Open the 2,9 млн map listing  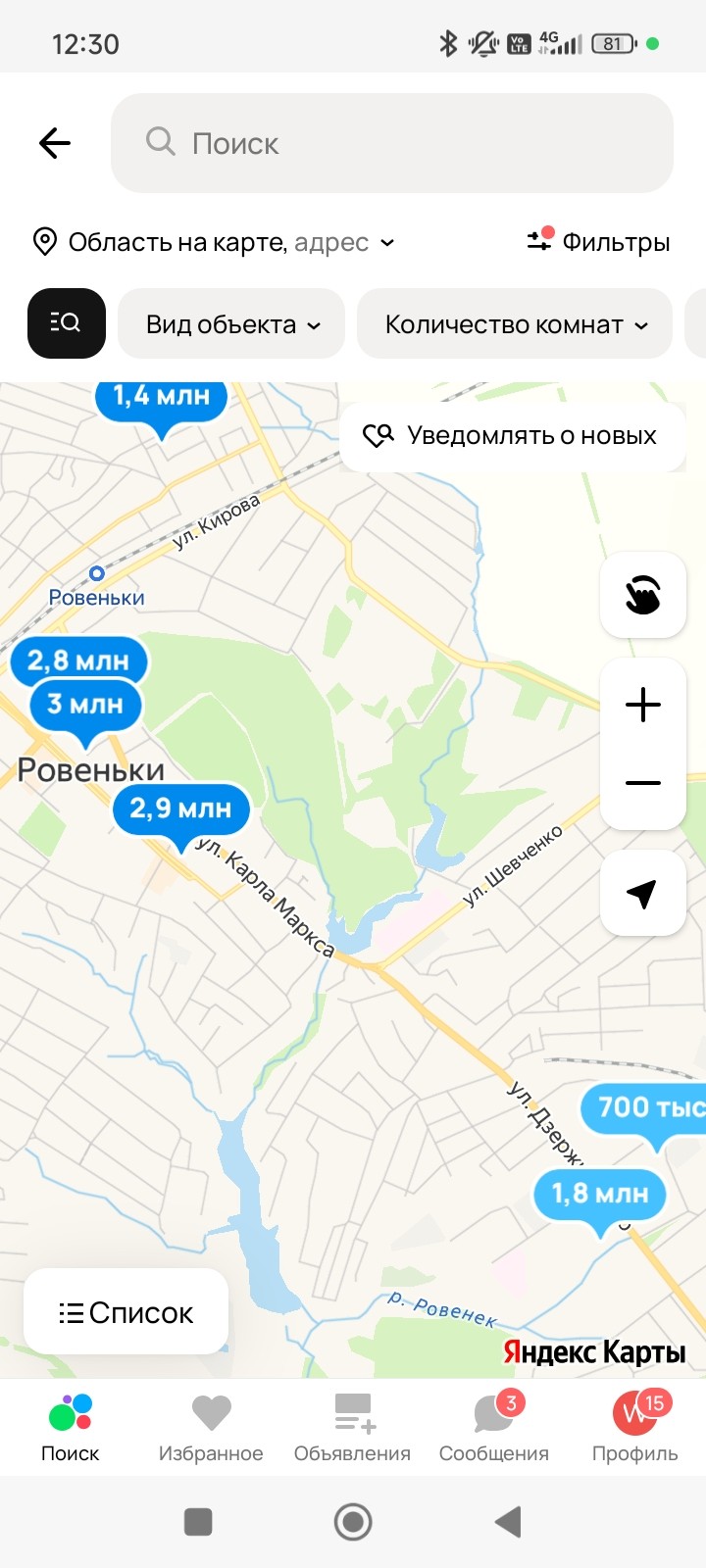(180, 809)
